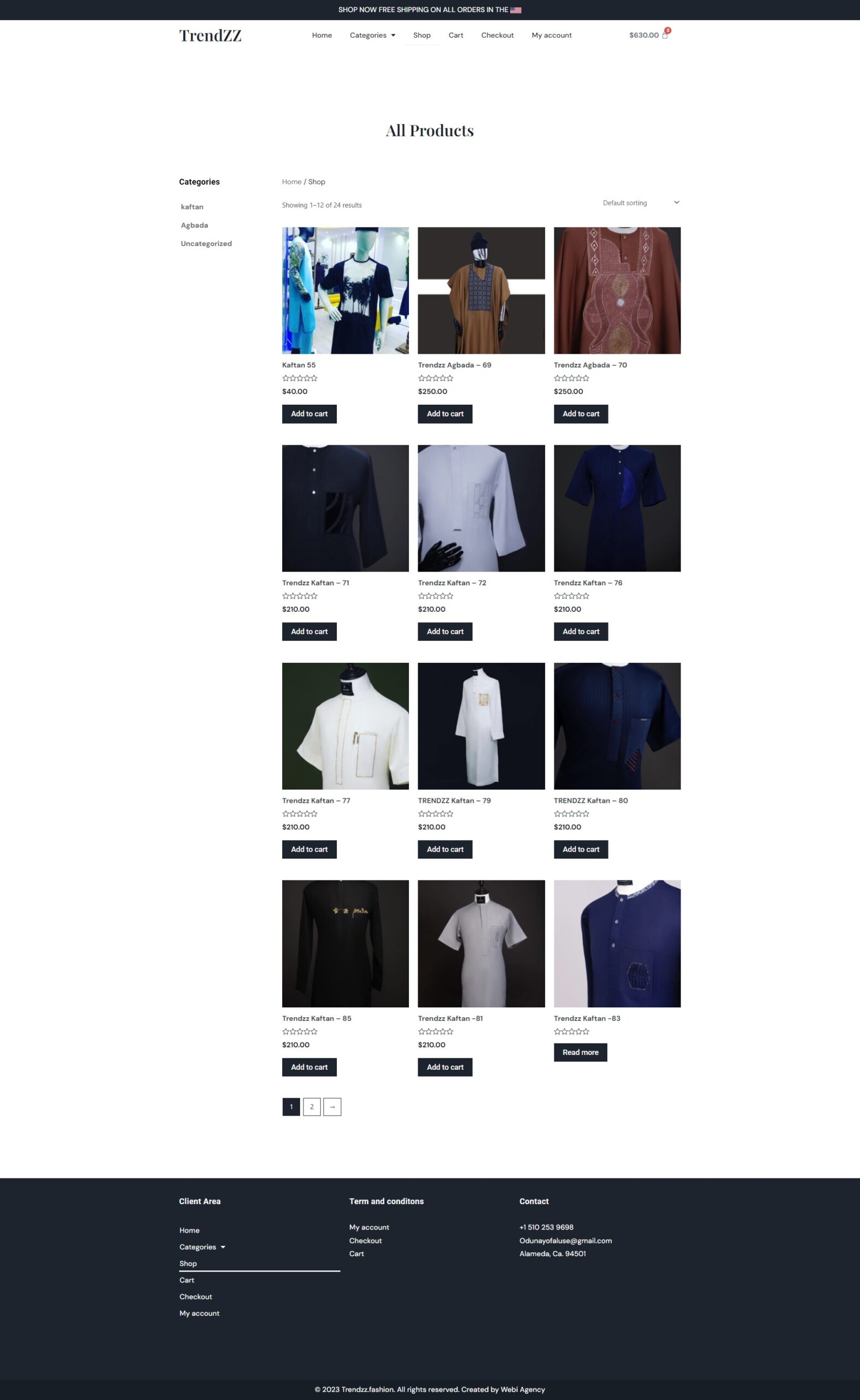Add Trendzz Agbada – 69 to cart
The width and height of the screenshot is (860, 1400).
(444, 414)
